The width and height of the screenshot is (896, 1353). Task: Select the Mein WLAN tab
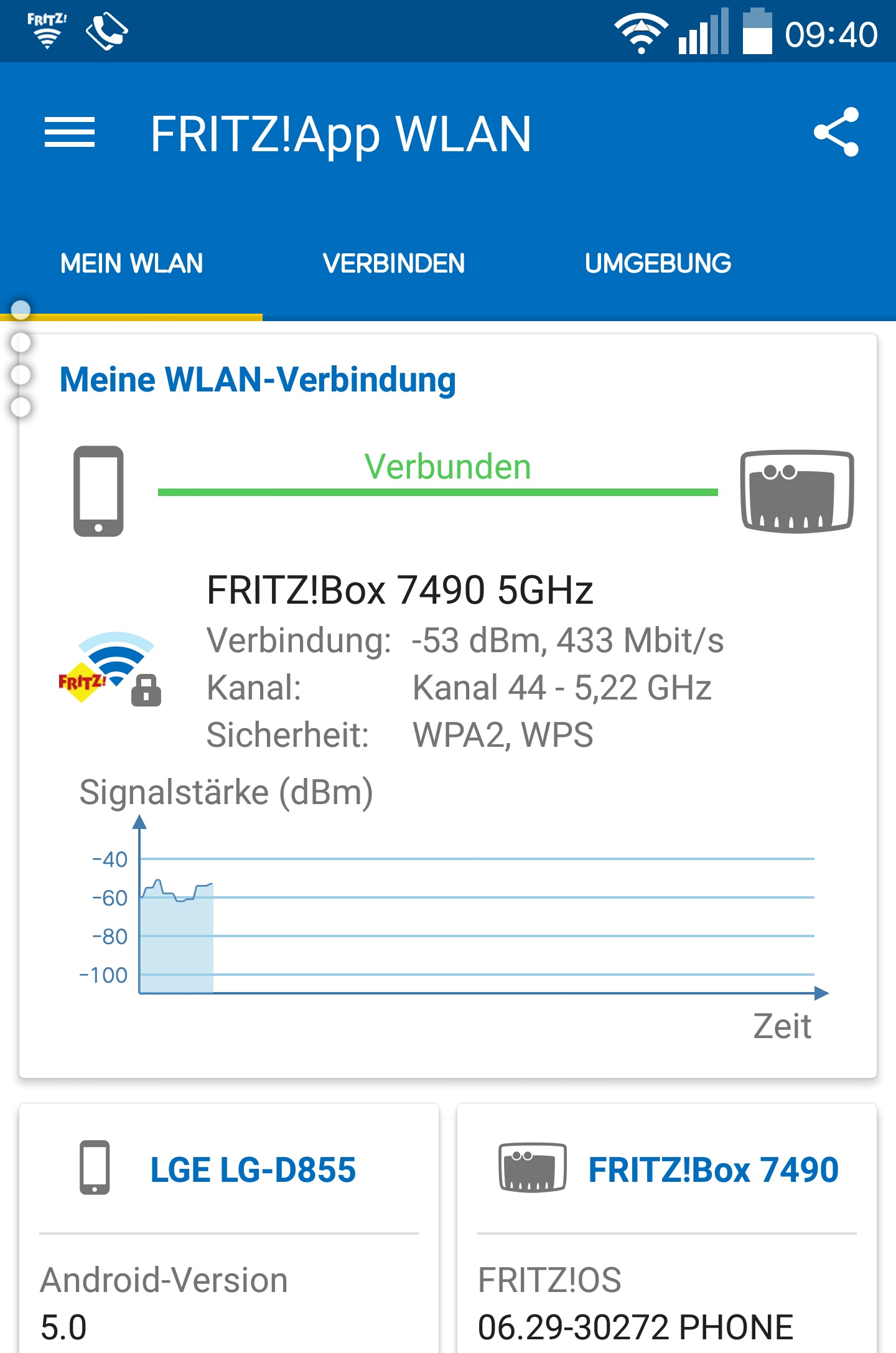[x=131, y=264]
